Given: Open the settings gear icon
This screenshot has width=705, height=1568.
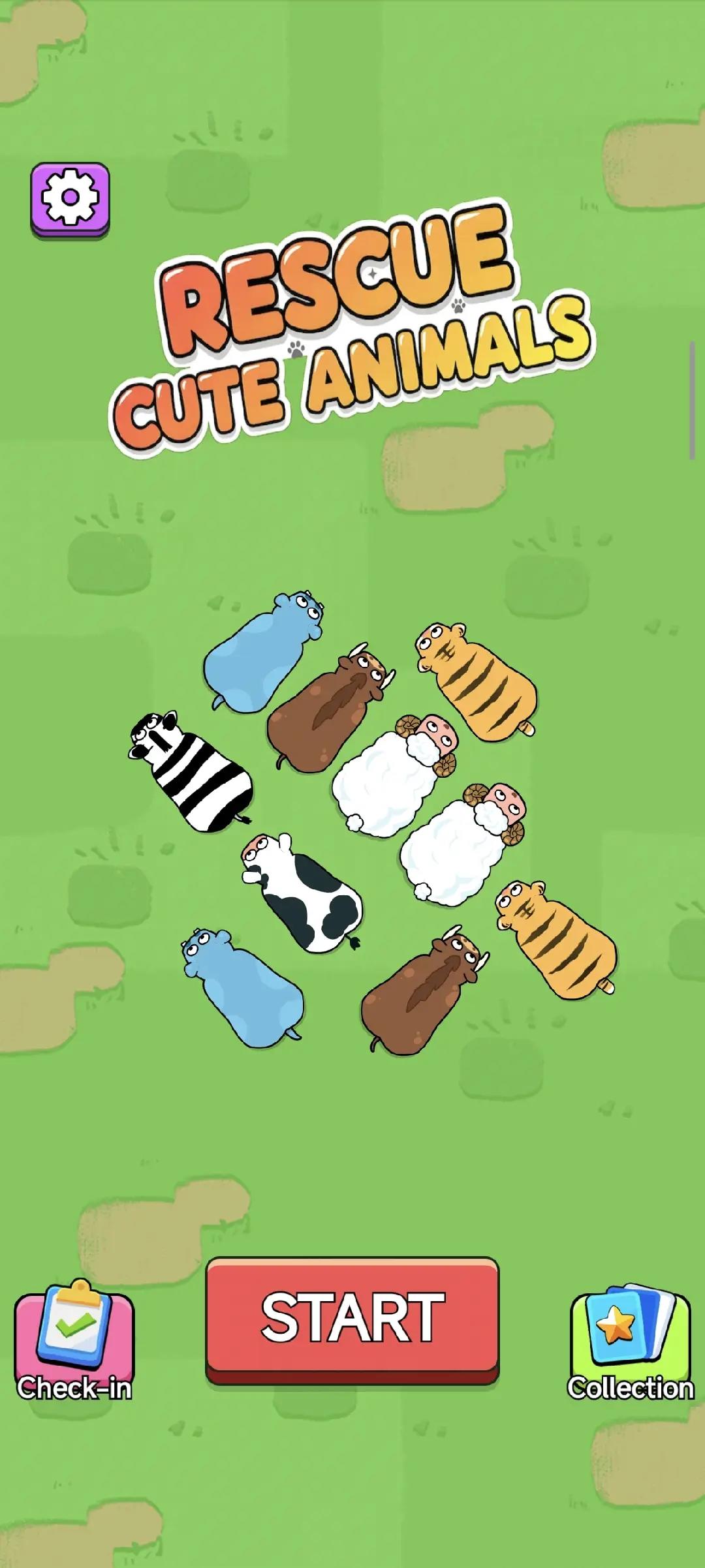Looking at the screenshot, I should coord(70,198).
